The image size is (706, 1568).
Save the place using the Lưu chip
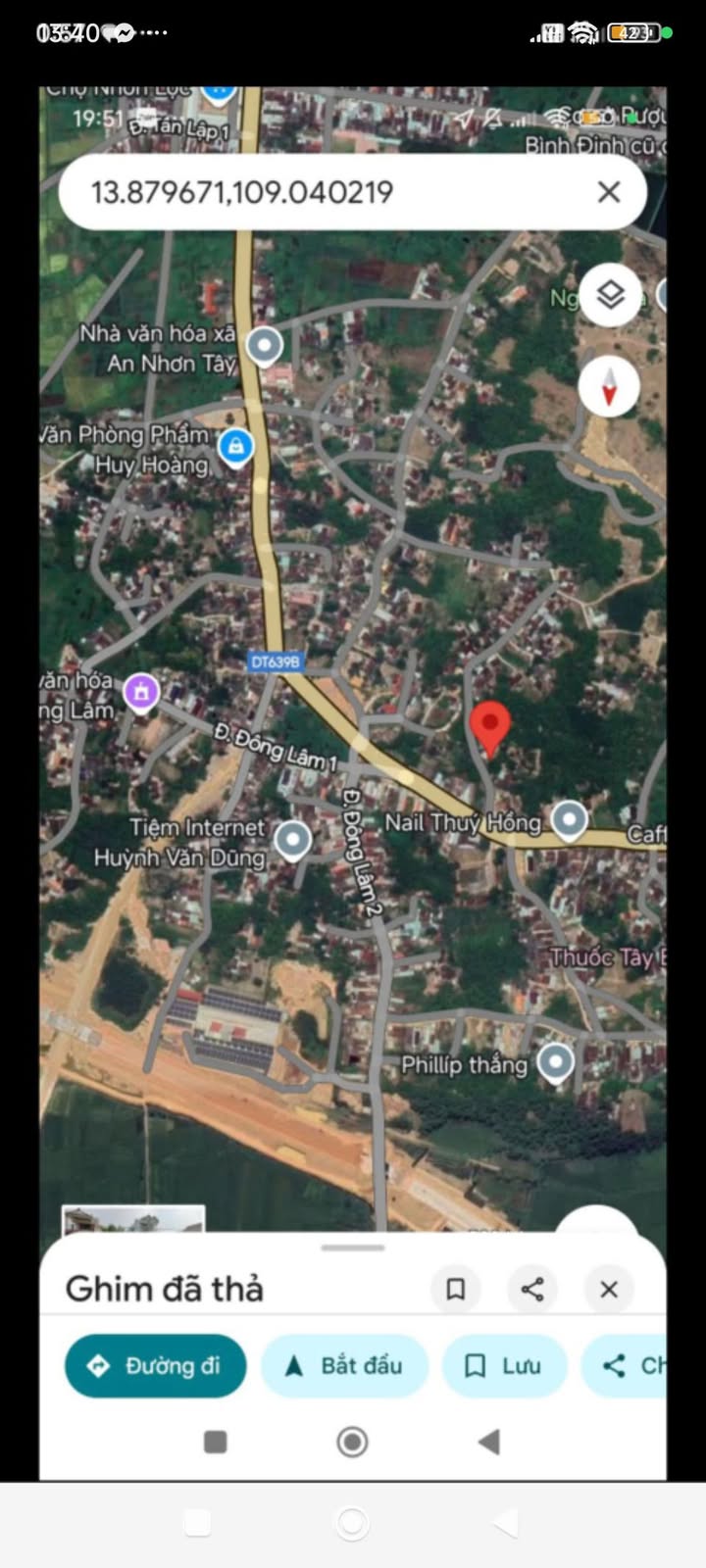point(502,1365)
